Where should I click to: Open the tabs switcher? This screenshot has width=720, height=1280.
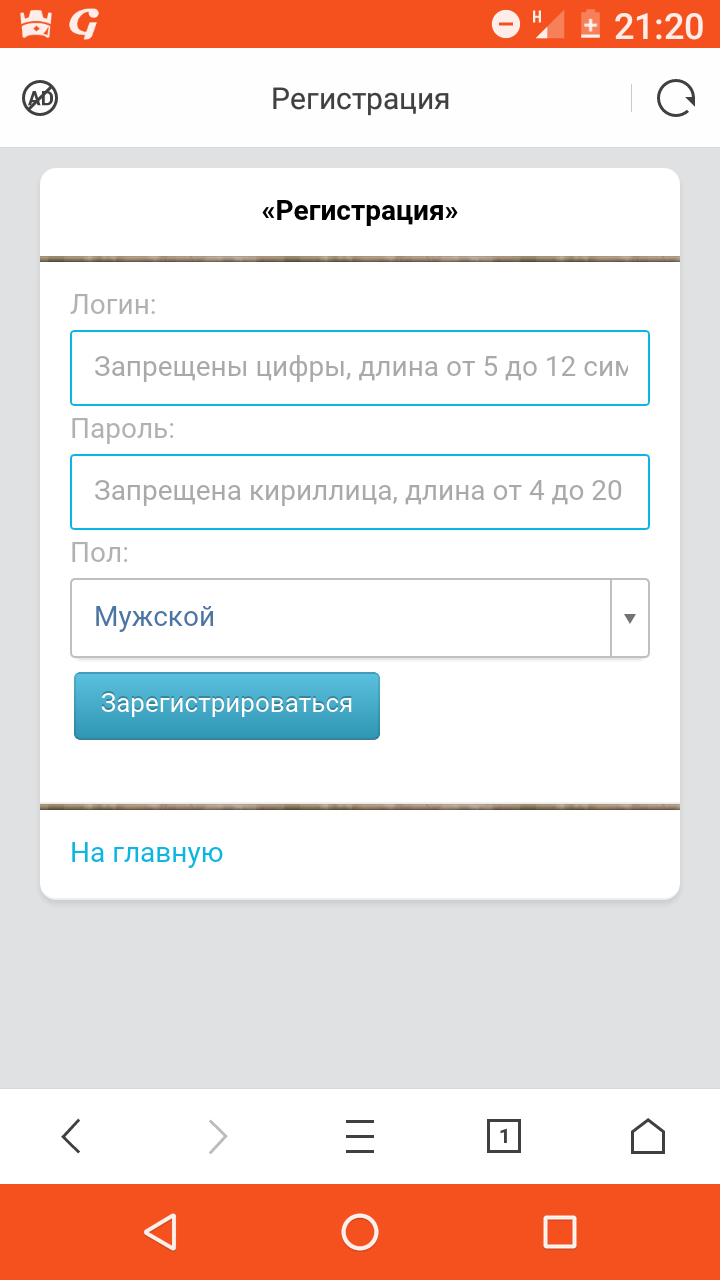pyautogui.click(x=504, y=1136)
